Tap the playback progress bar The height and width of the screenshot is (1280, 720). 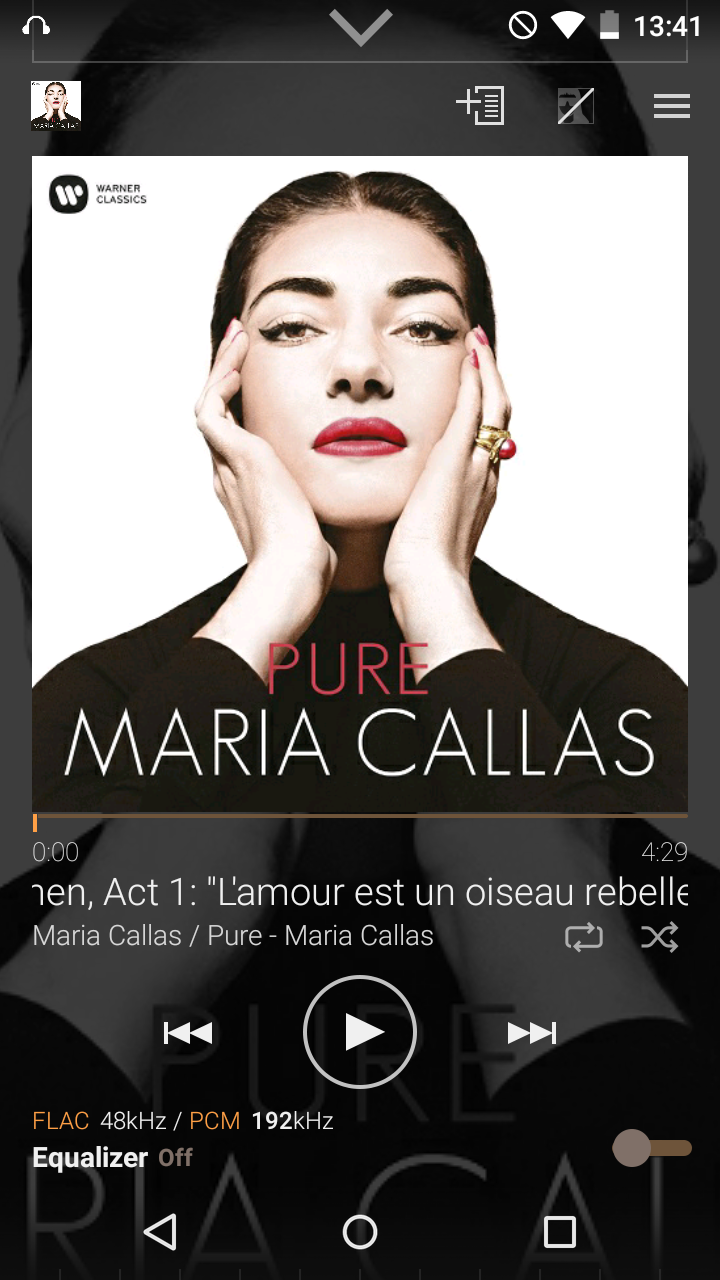pos(360,817)
